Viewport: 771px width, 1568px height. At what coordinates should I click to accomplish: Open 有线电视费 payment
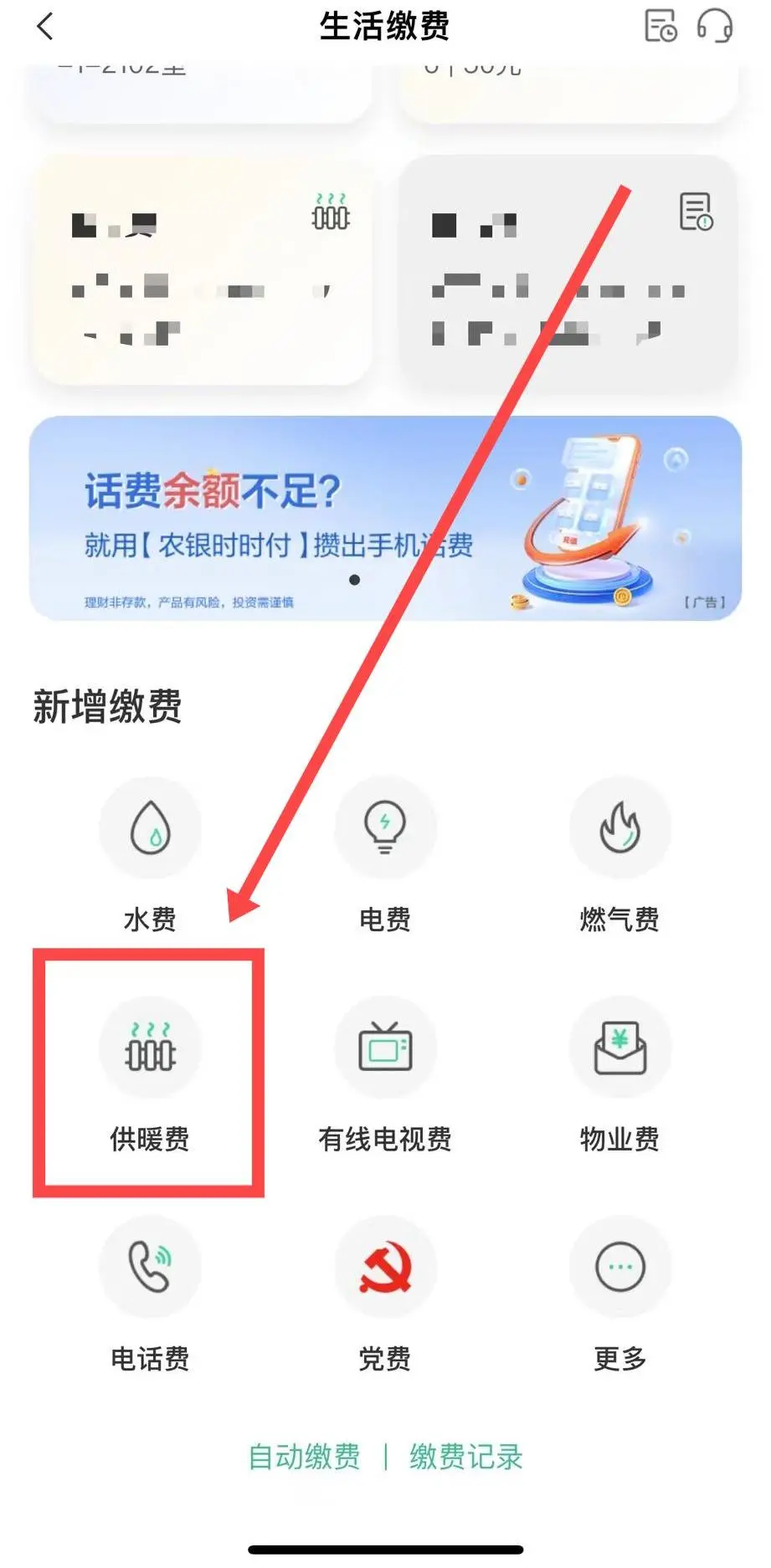[385, 1074]
